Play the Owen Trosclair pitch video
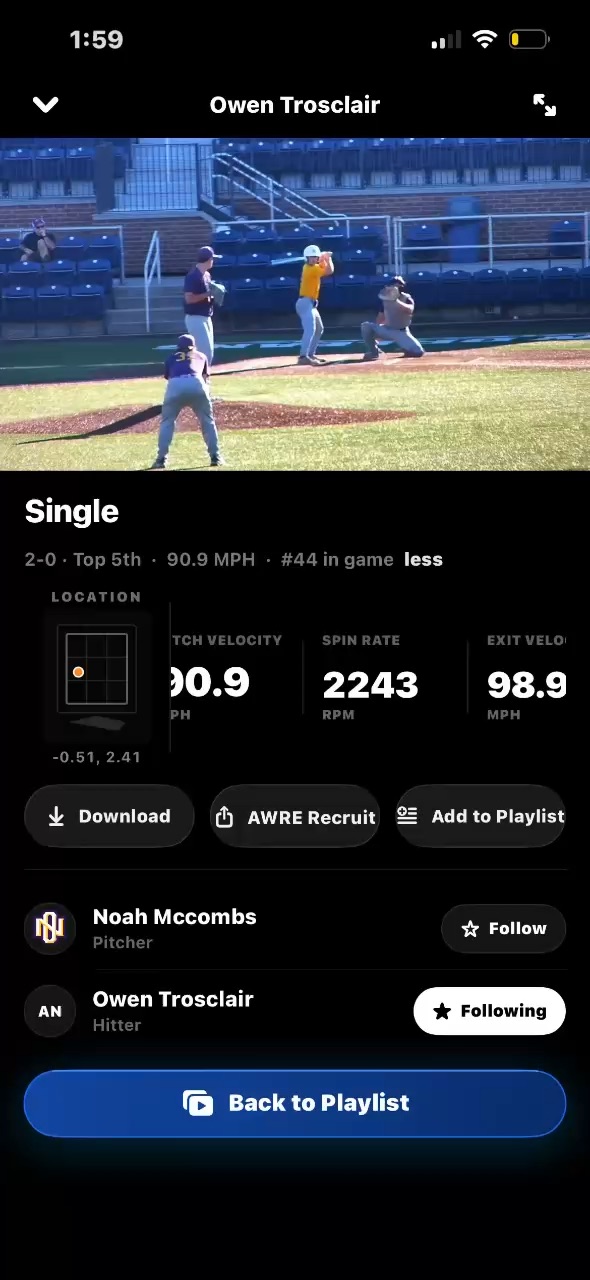Viewport: 590px width, 1280px height. tap(295, 304)
